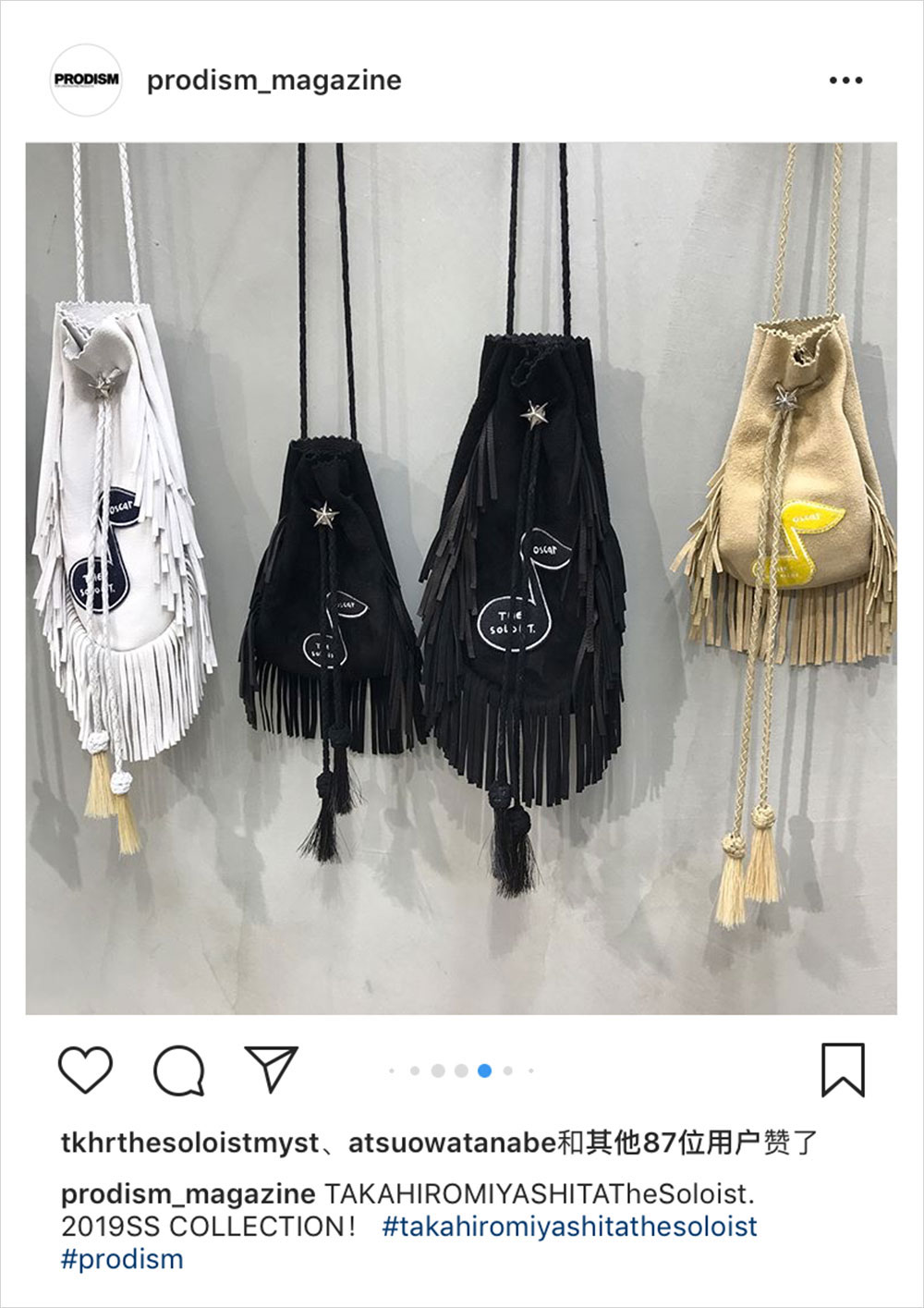Open the #takahiromiyashitathesoloist hashtag

[569, 1227]
